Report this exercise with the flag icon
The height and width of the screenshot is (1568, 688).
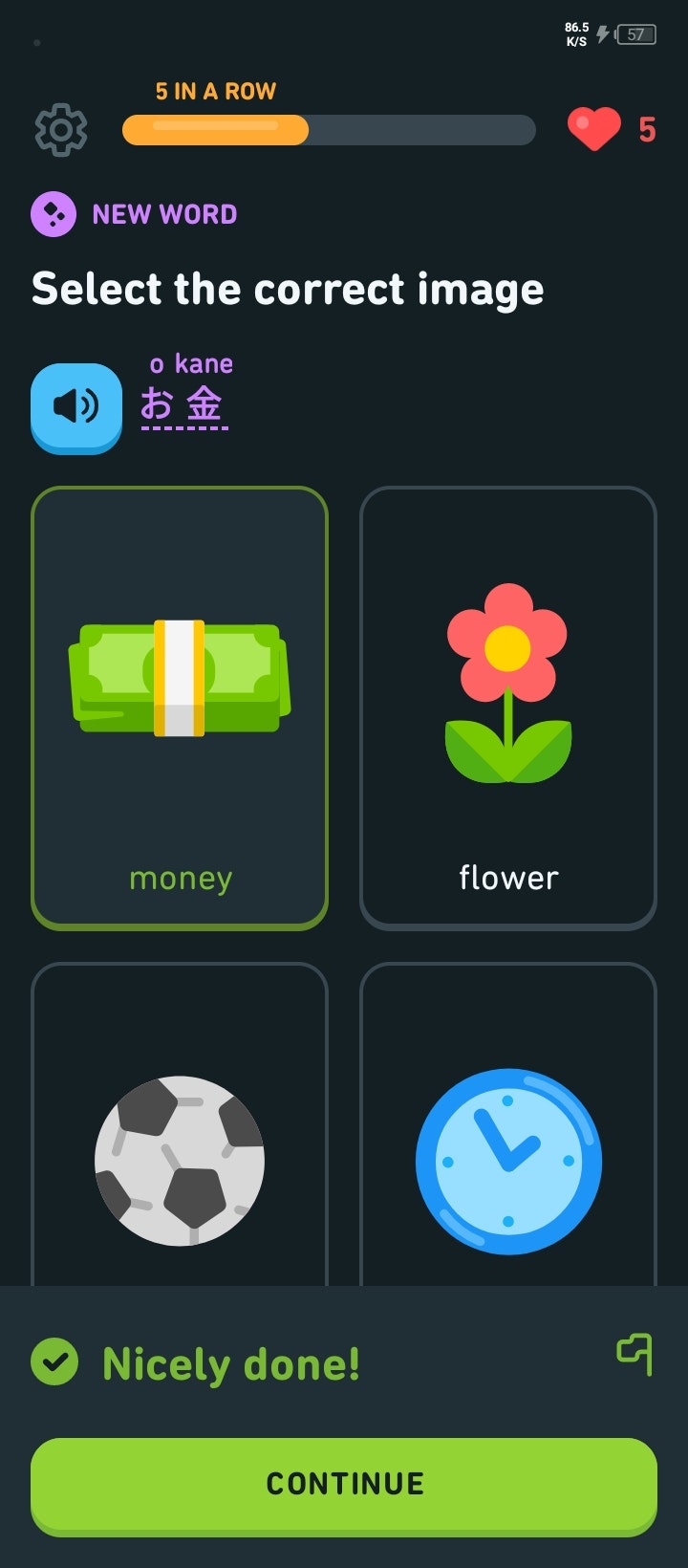[634, 1354]
